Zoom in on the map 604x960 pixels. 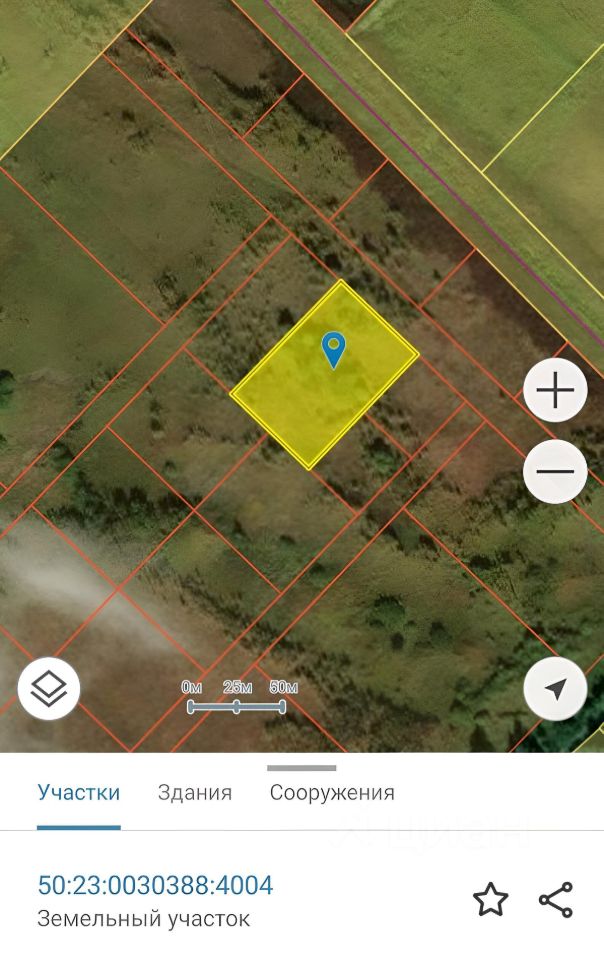click(555, 390)
